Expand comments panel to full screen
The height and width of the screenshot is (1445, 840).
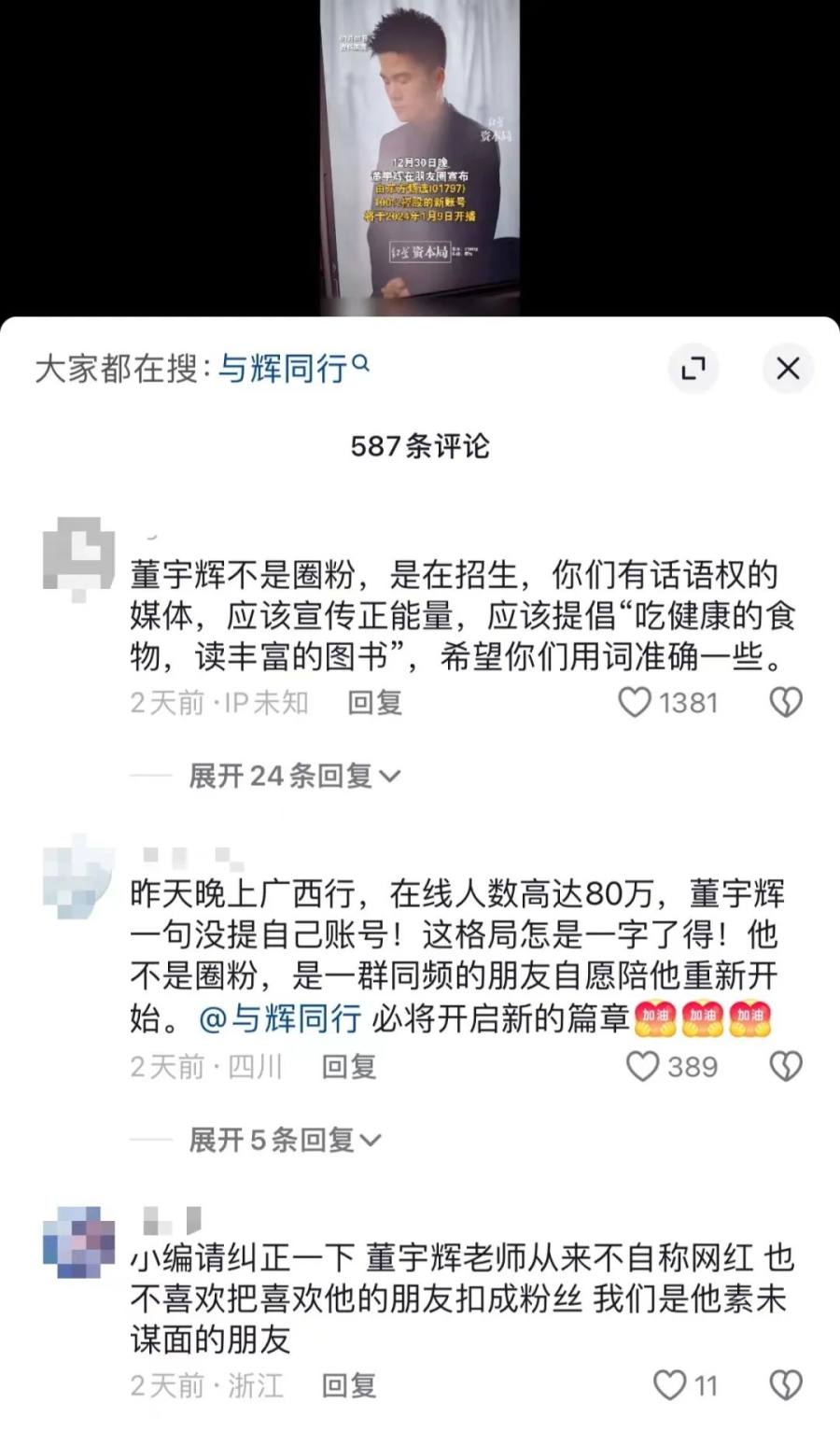(x=693, y=369)
